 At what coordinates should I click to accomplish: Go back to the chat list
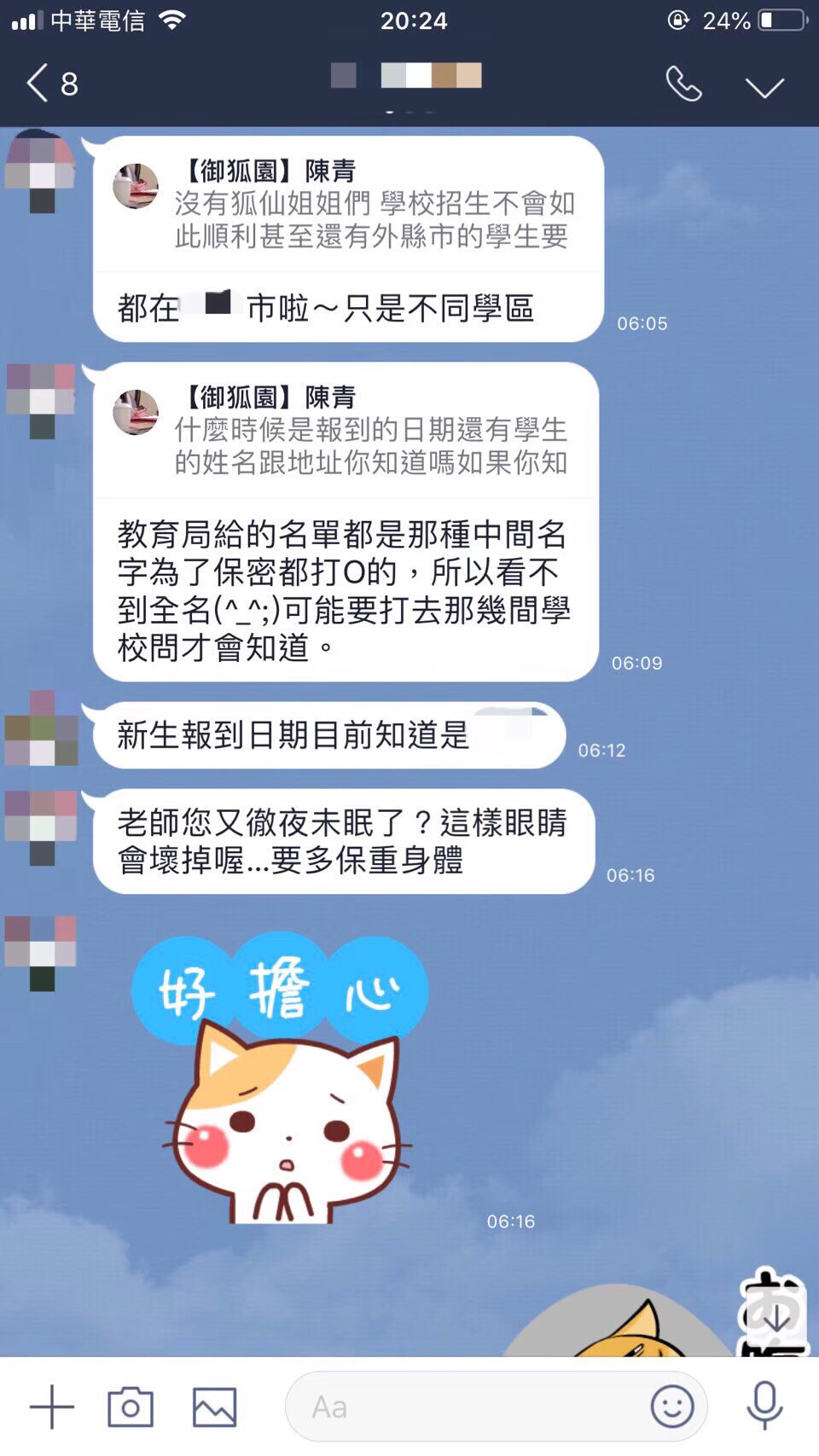pos(49,84)
